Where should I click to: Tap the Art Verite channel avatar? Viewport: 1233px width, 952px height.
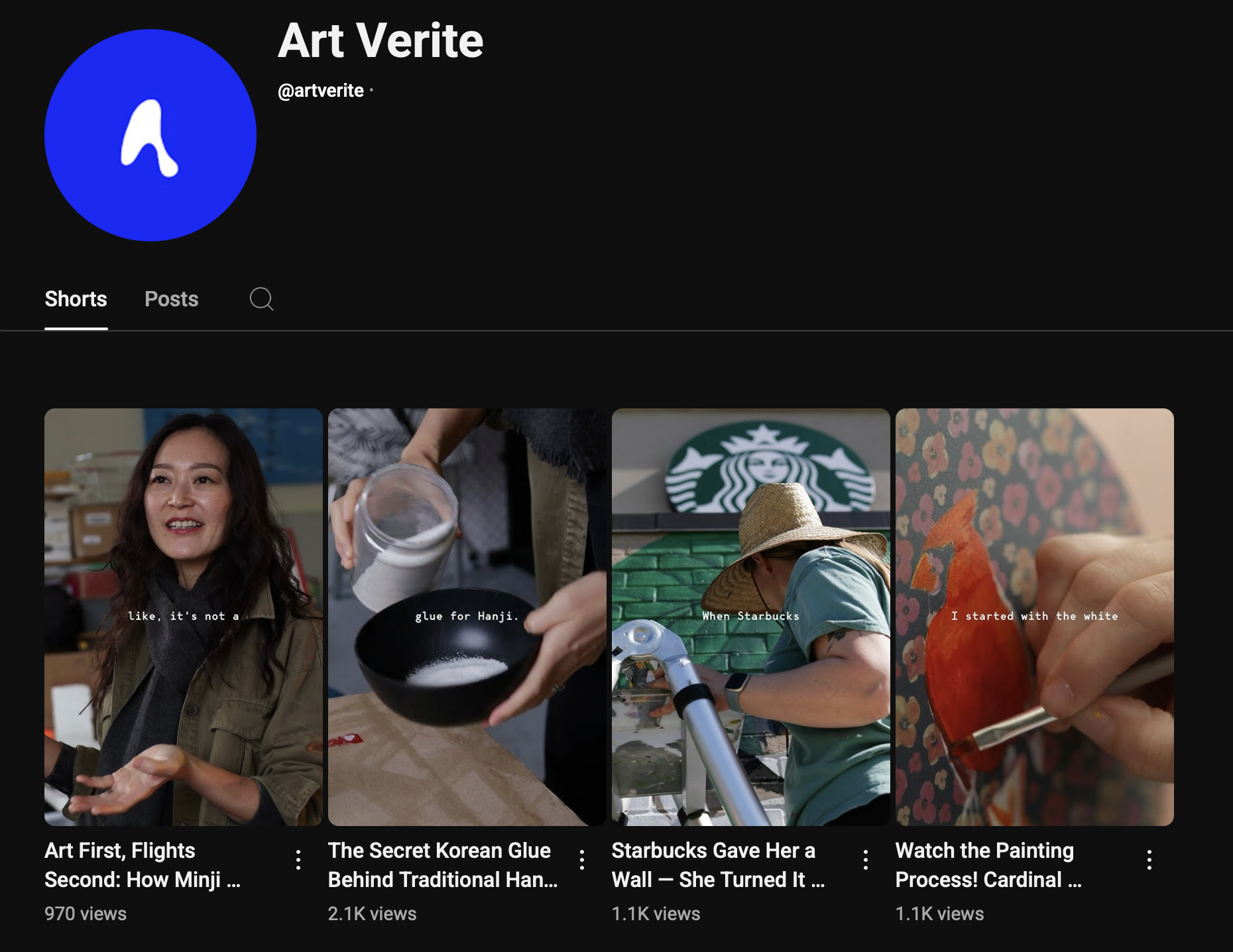tap(150, 135)
